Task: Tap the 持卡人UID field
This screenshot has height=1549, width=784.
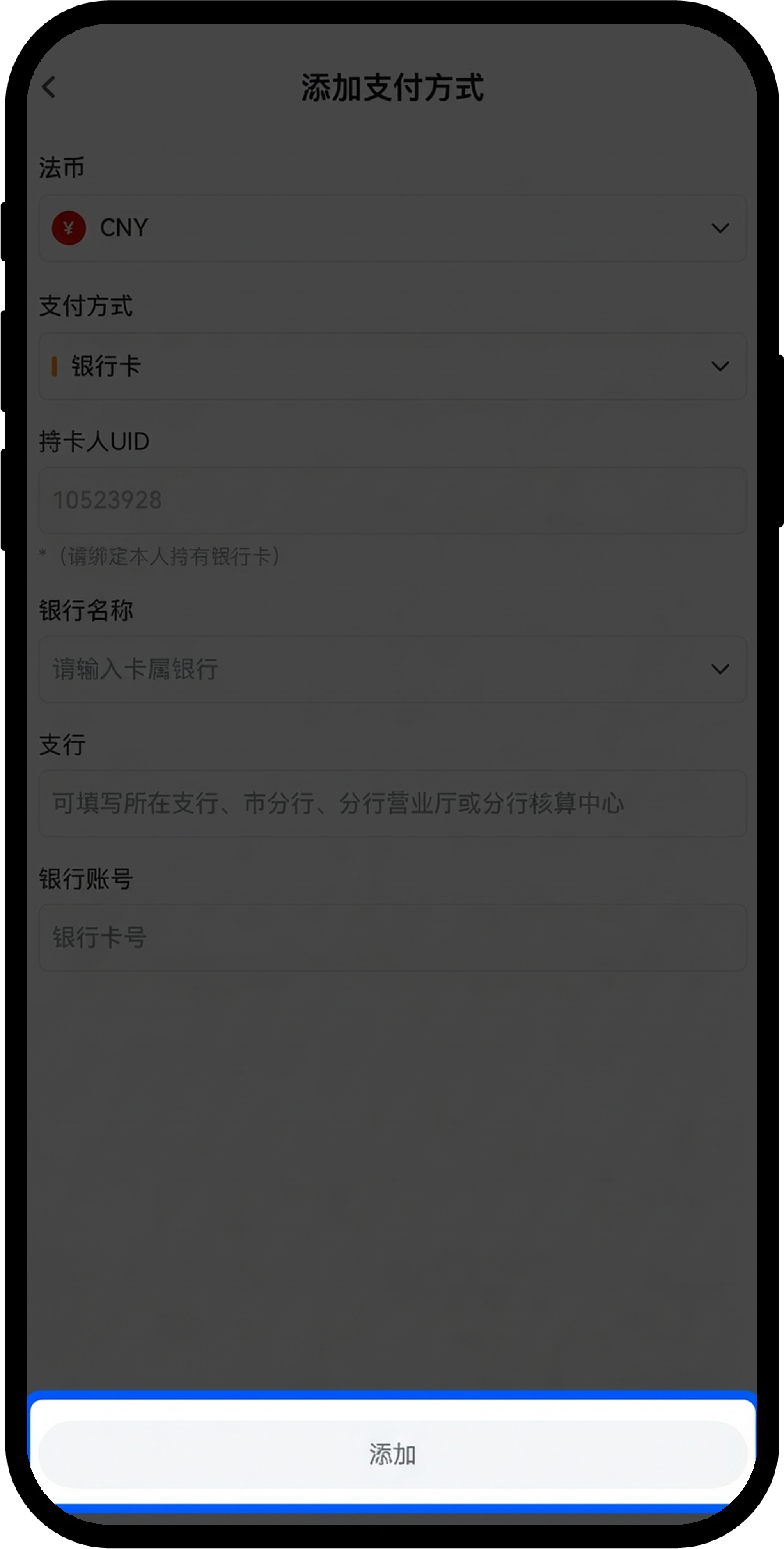Action: [x=392, y=500]
